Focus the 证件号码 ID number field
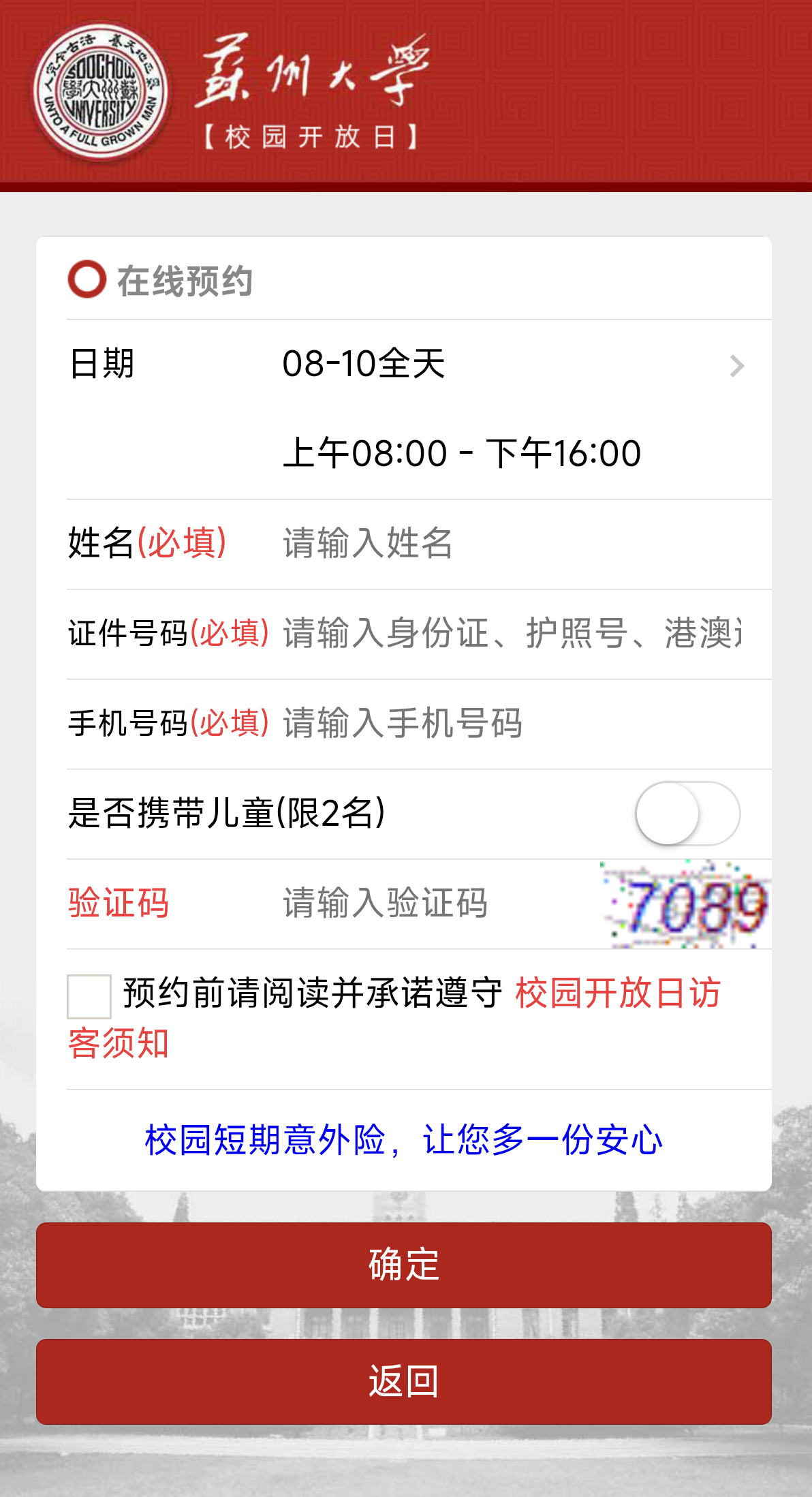The image size is (812, 1497). (x=511, y=634)
